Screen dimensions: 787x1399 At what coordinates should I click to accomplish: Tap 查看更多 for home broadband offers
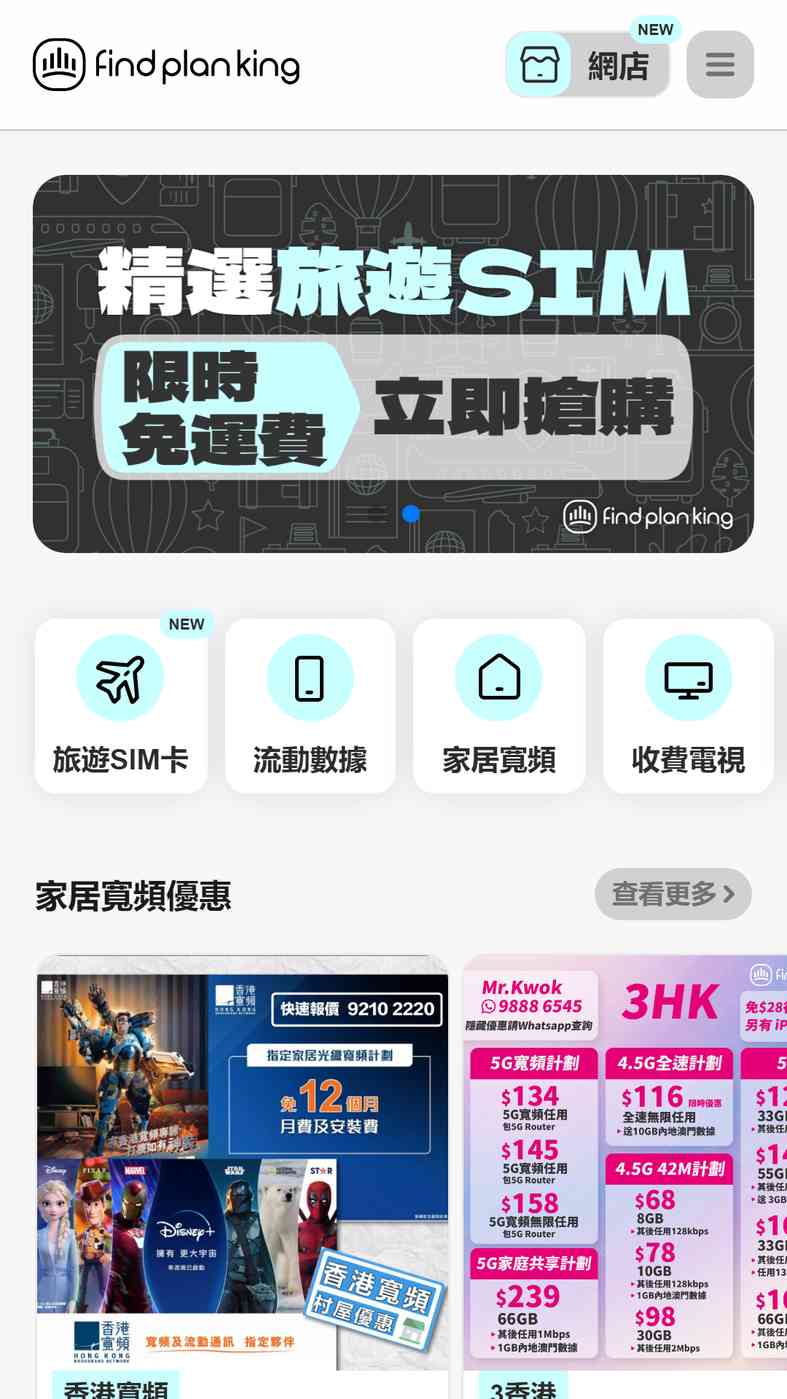(x=673, y=894)
